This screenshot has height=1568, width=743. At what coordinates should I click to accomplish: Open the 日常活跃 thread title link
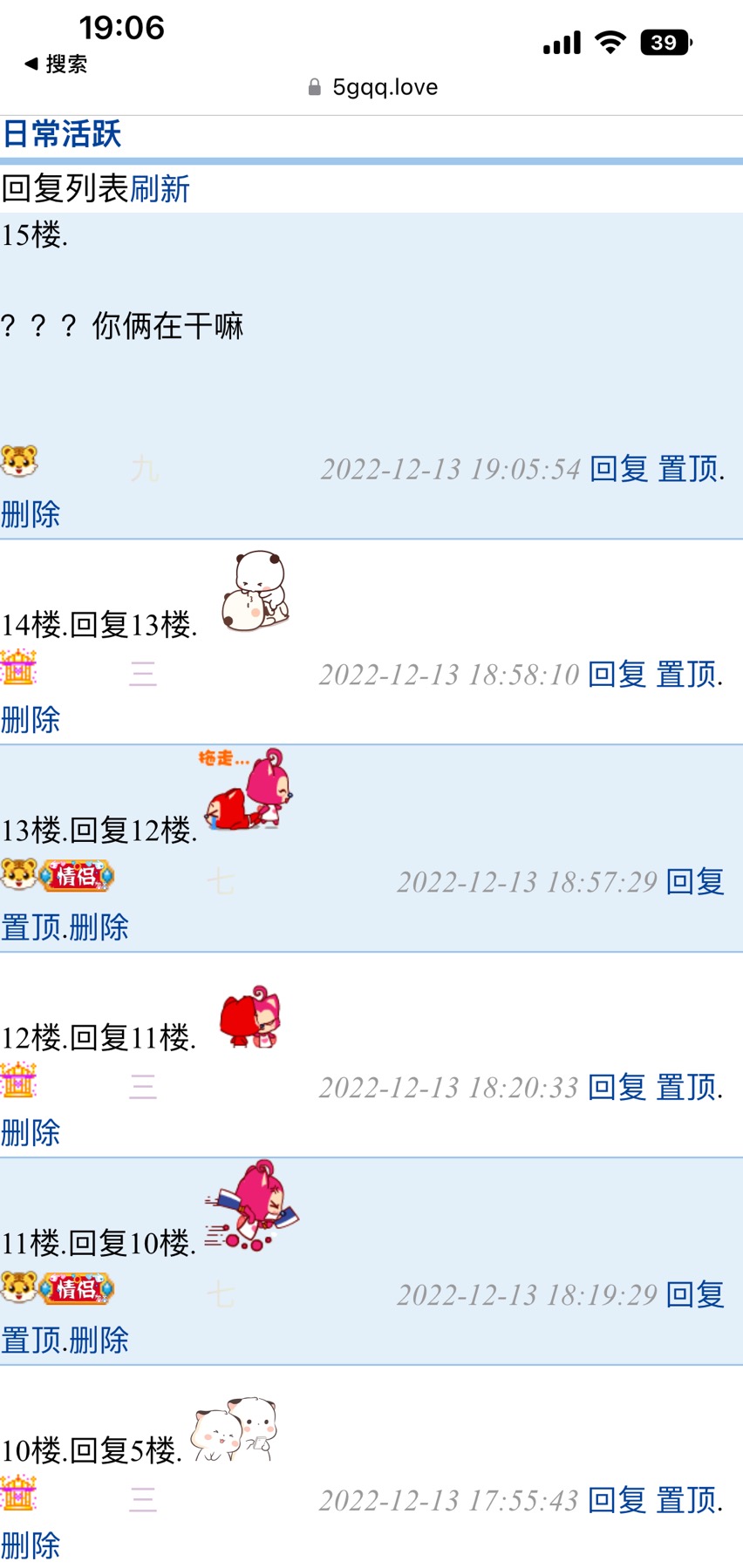point(62,134)
